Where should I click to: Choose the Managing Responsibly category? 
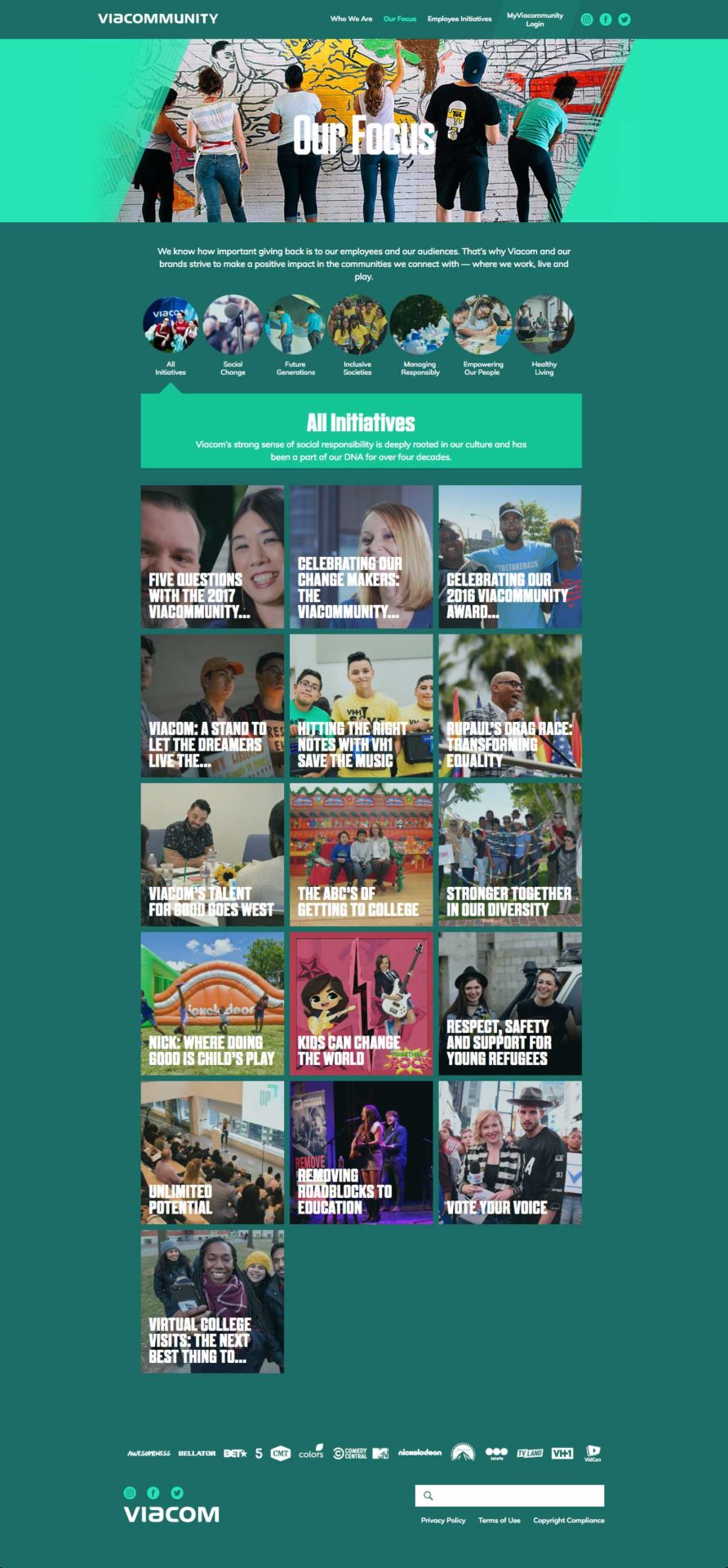[x=419, y=325]
